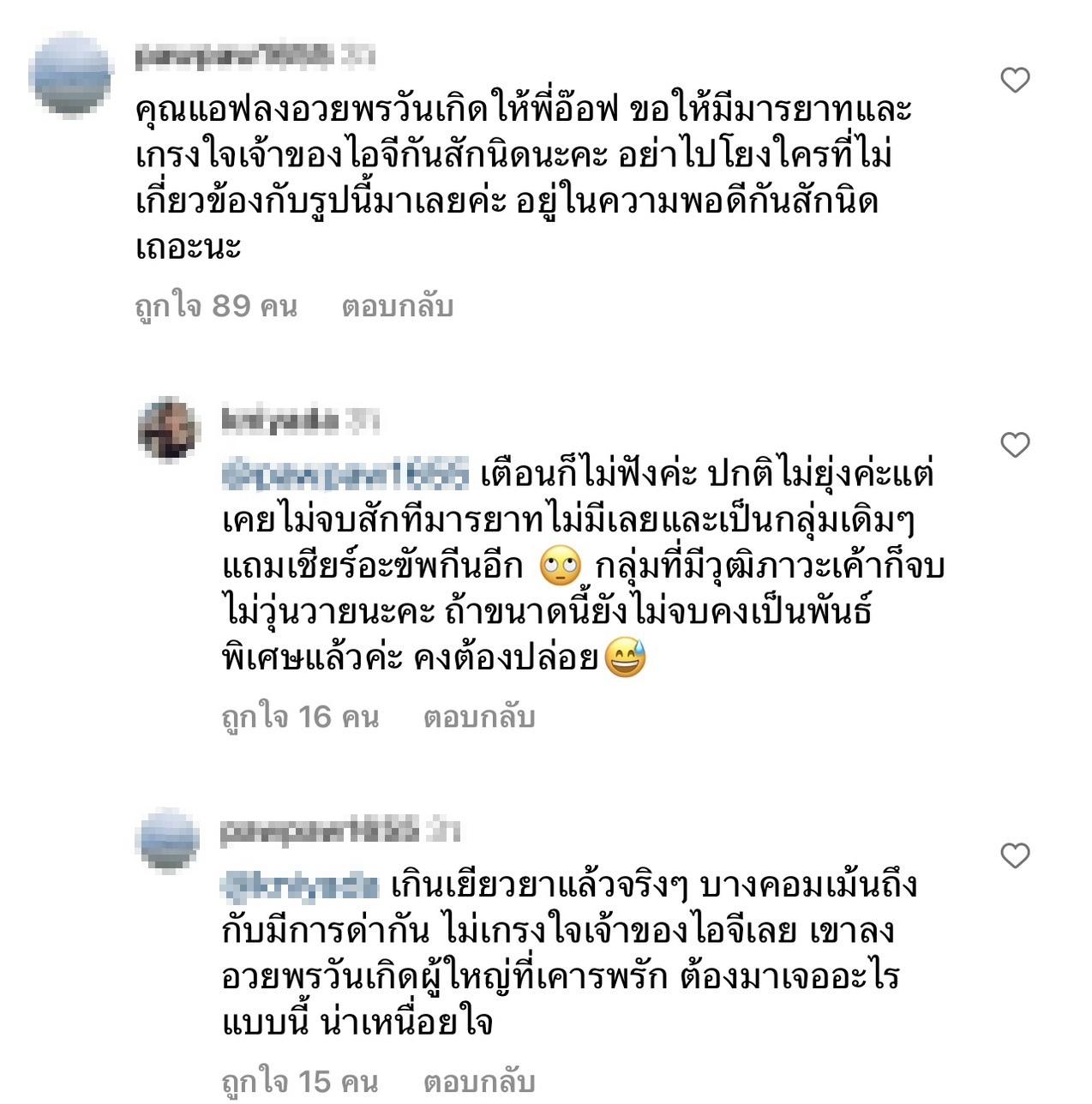Reply to the comment with 16 likes
The width and height of the screenshot is (1092, 1104).
(x=479, y=717)
